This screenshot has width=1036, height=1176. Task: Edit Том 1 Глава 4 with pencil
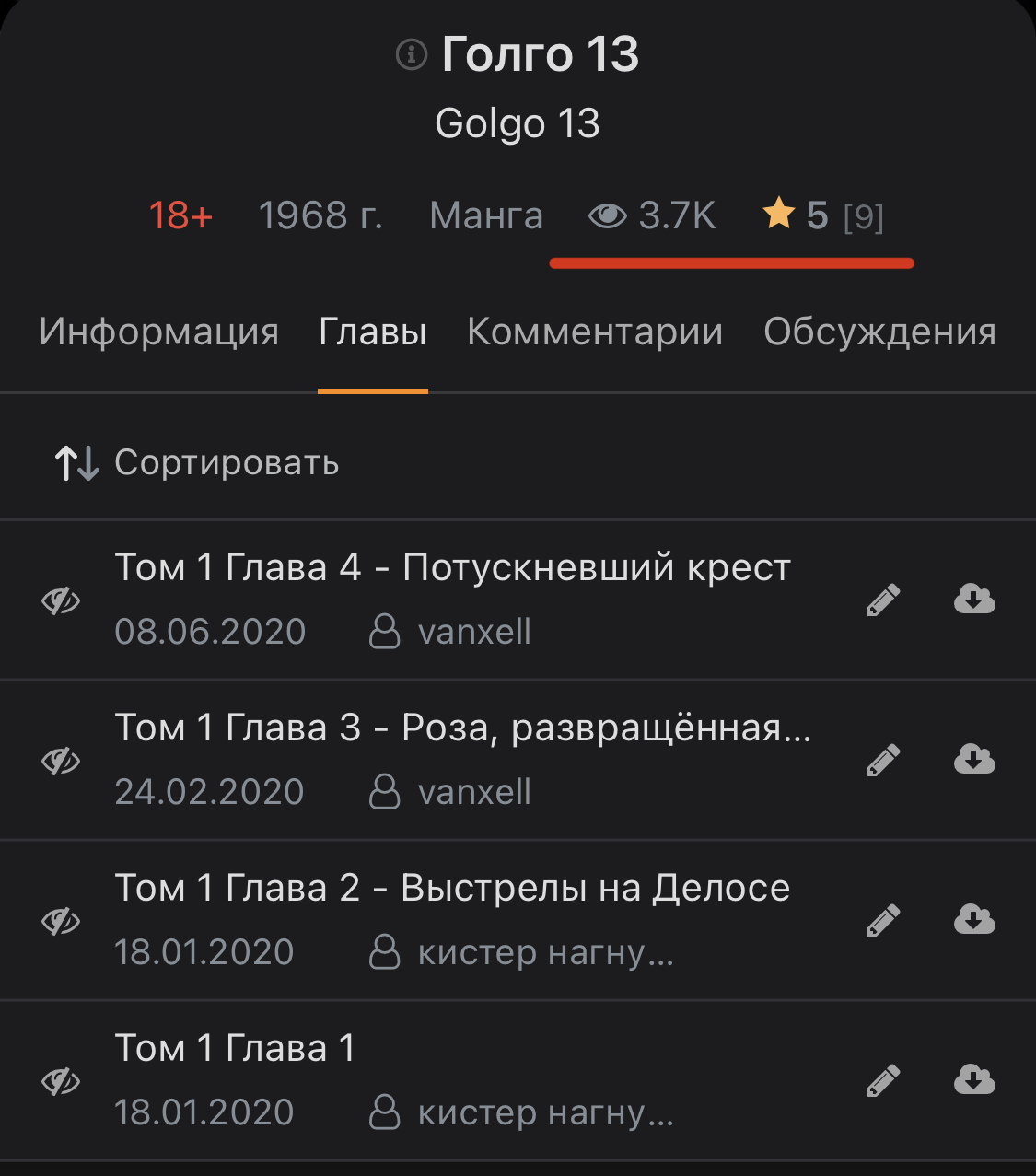[883, 600]
